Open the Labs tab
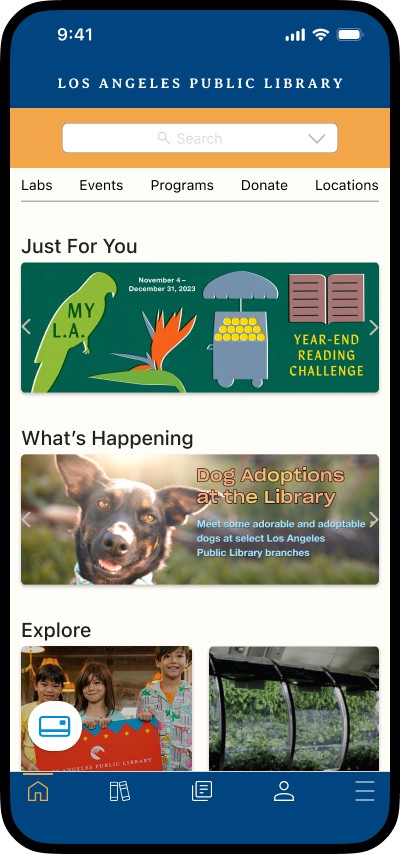This screenshot has height=854, width=400. click(37, 185)
